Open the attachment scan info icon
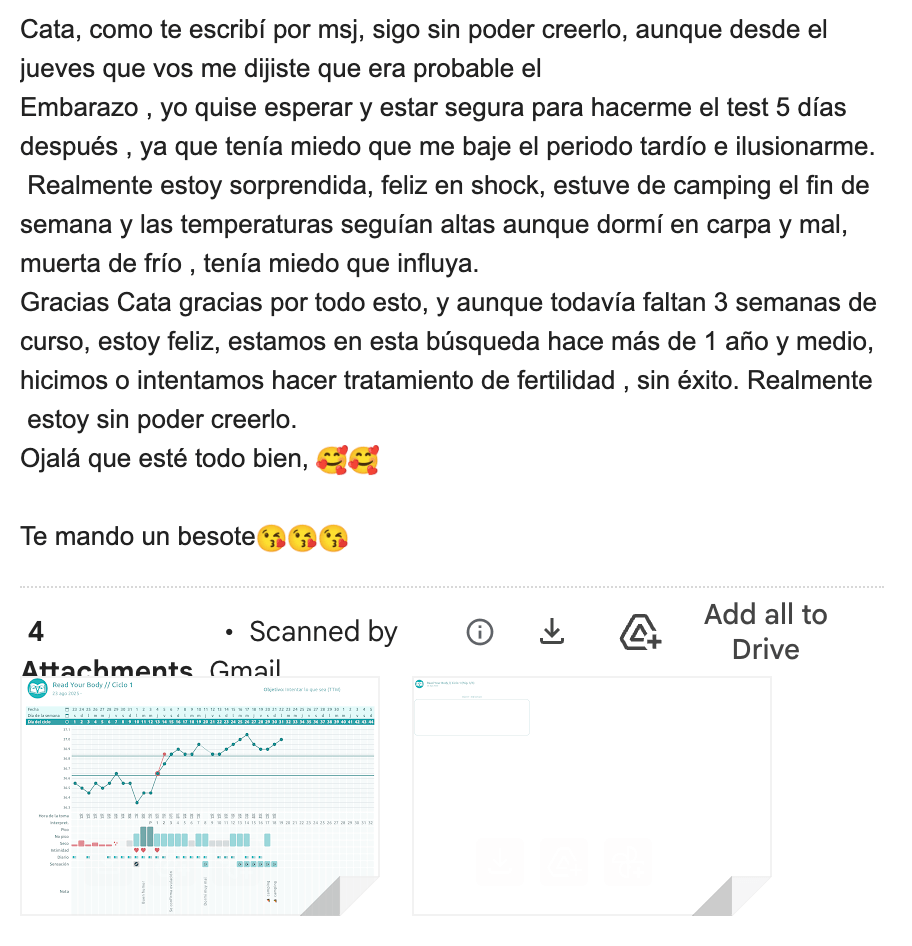 click(x=481, y=632)
